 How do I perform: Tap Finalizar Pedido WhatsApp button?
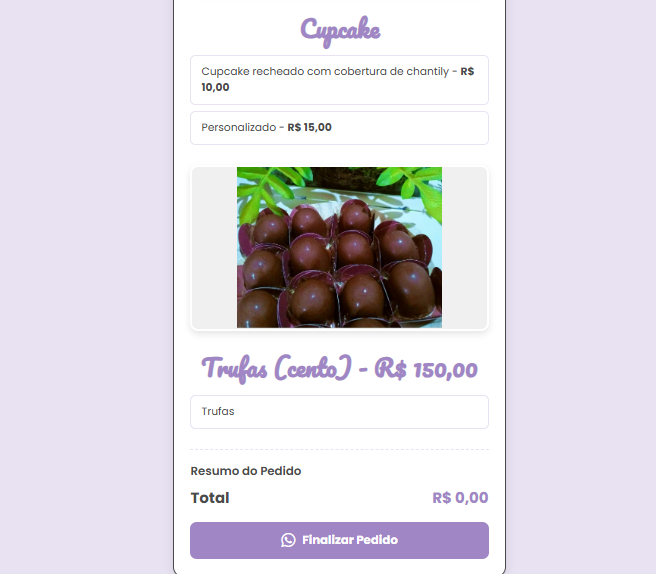[339, 540]
